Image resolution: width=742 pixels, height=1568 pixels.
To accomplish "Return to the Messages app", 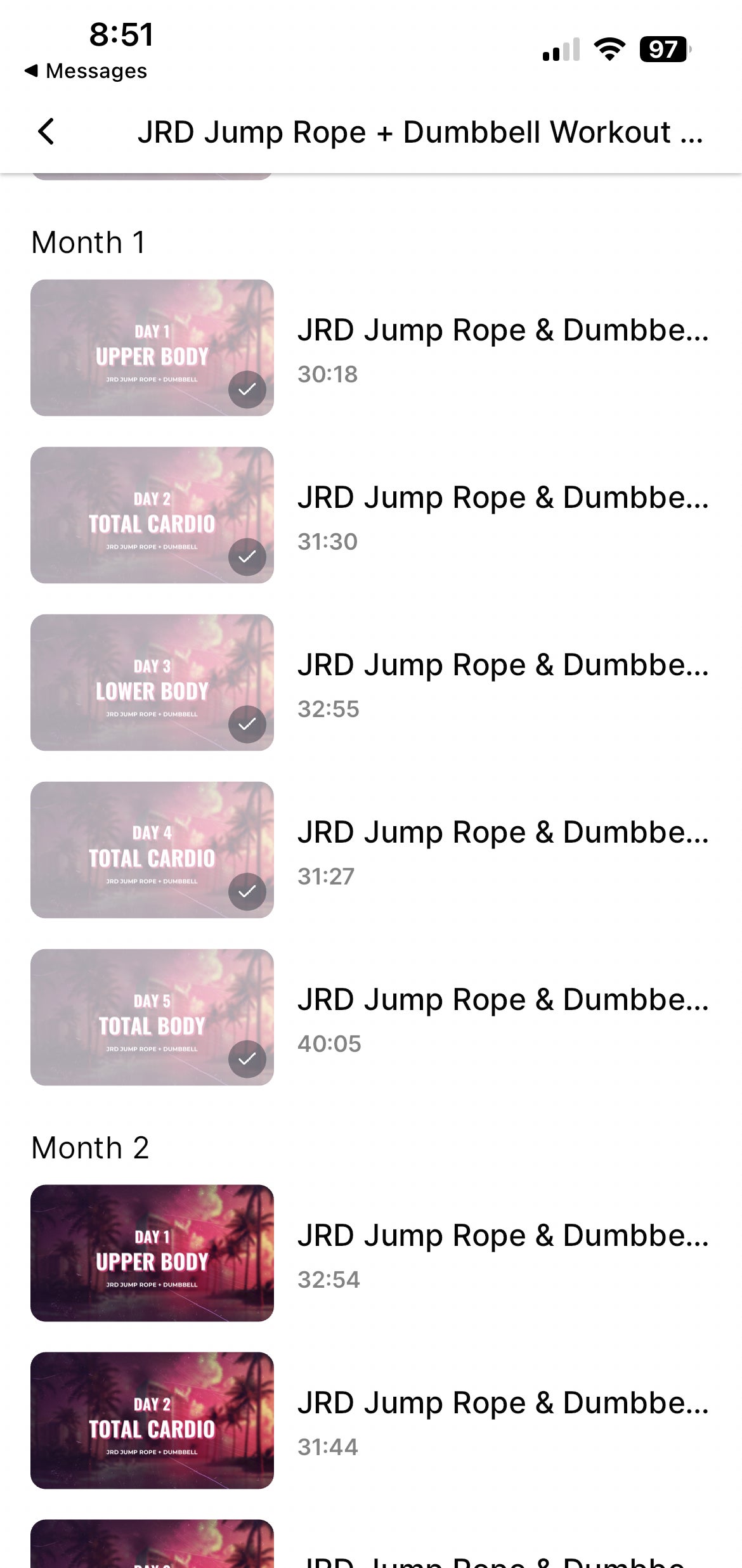I will click(86, 71).
